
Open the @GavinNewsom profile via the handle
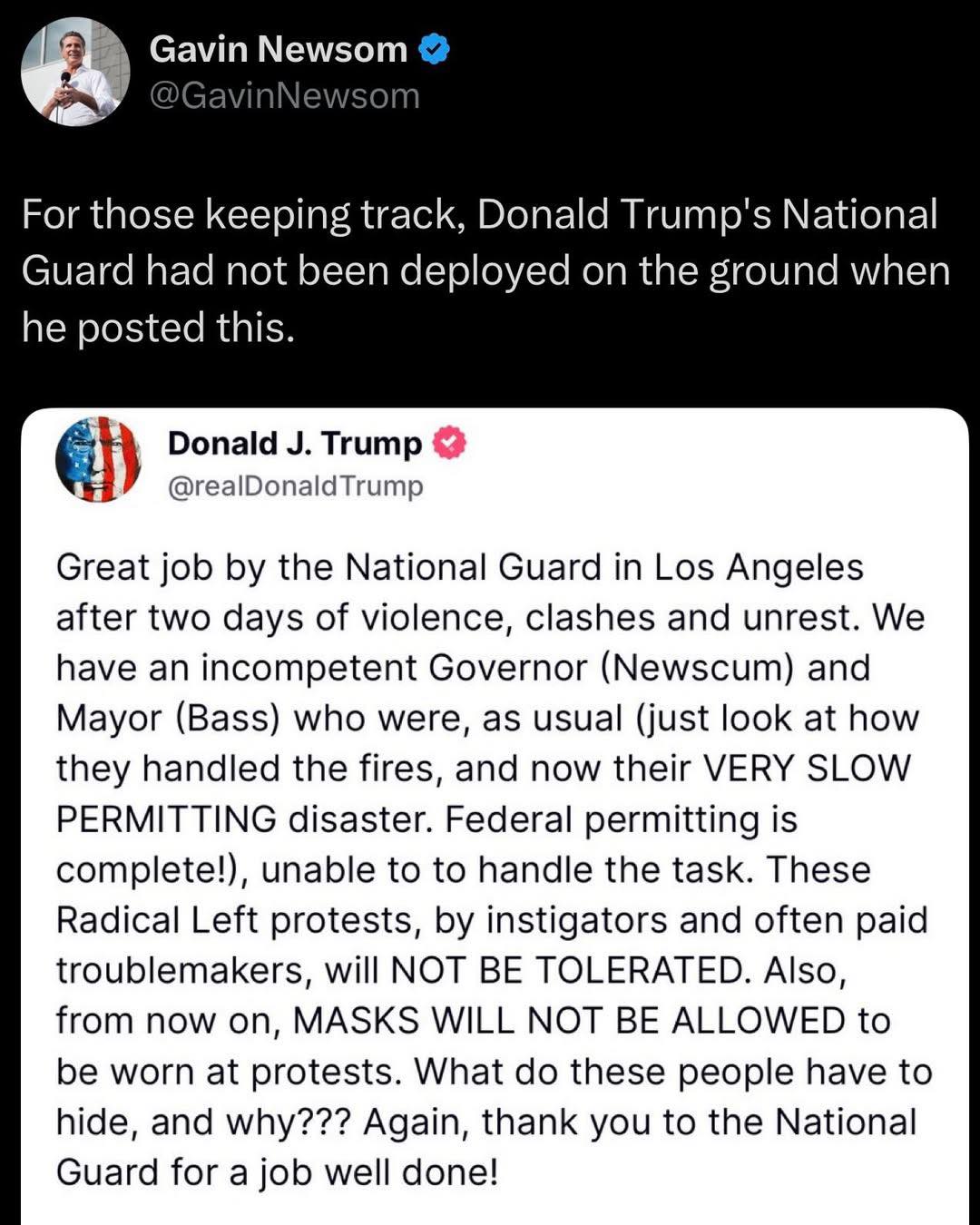(x=284, y=95)
